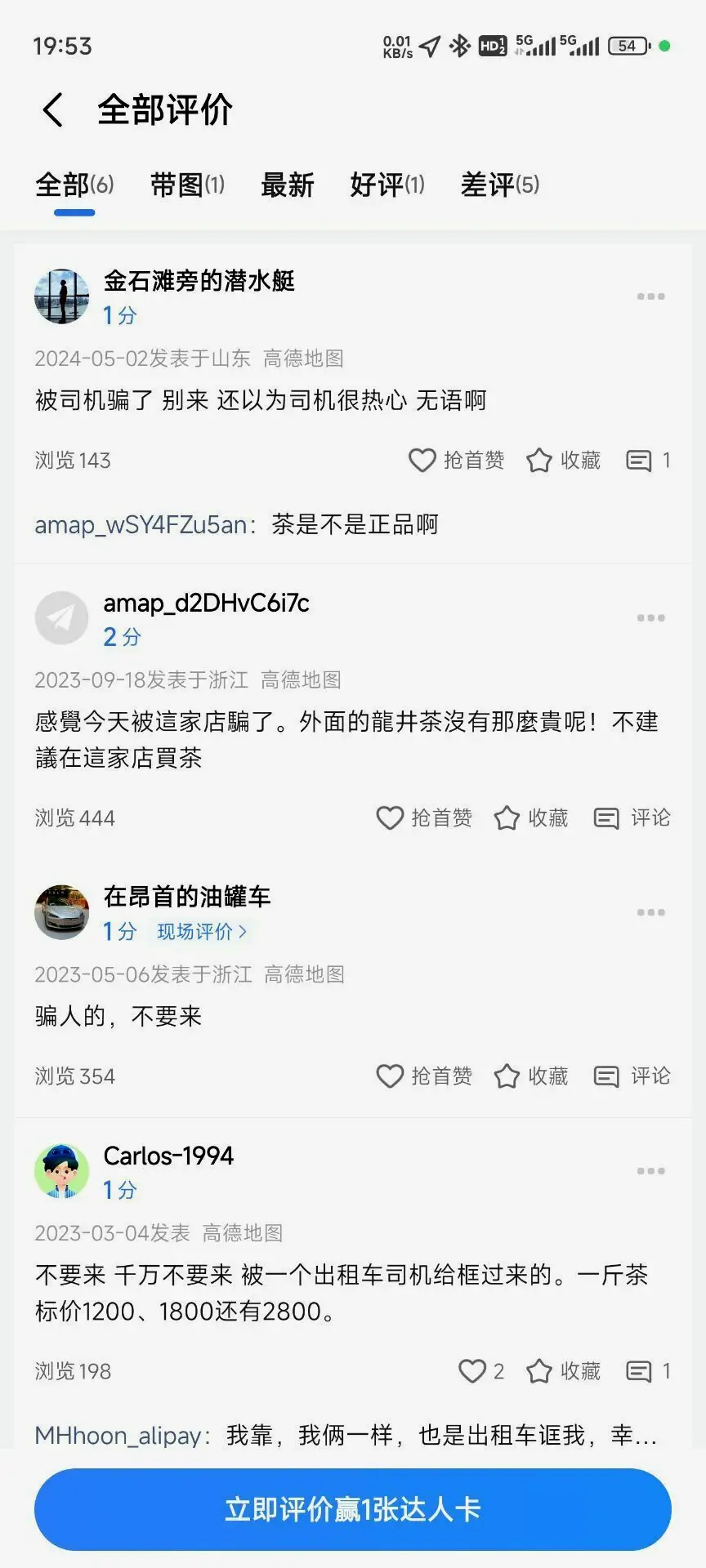This screenshot has height=1568, width=706.
Task: Go back from the 全部评价 page
Action: [52, 110]
